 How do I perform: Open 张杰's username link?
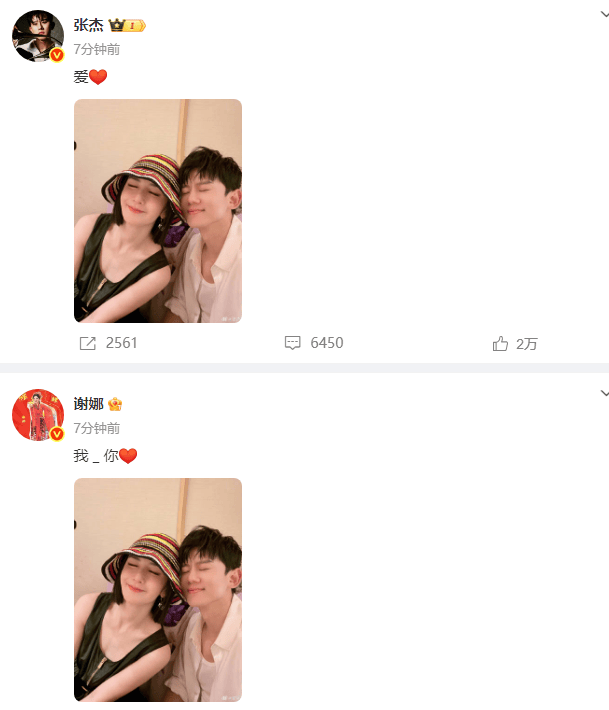[89, 25]
